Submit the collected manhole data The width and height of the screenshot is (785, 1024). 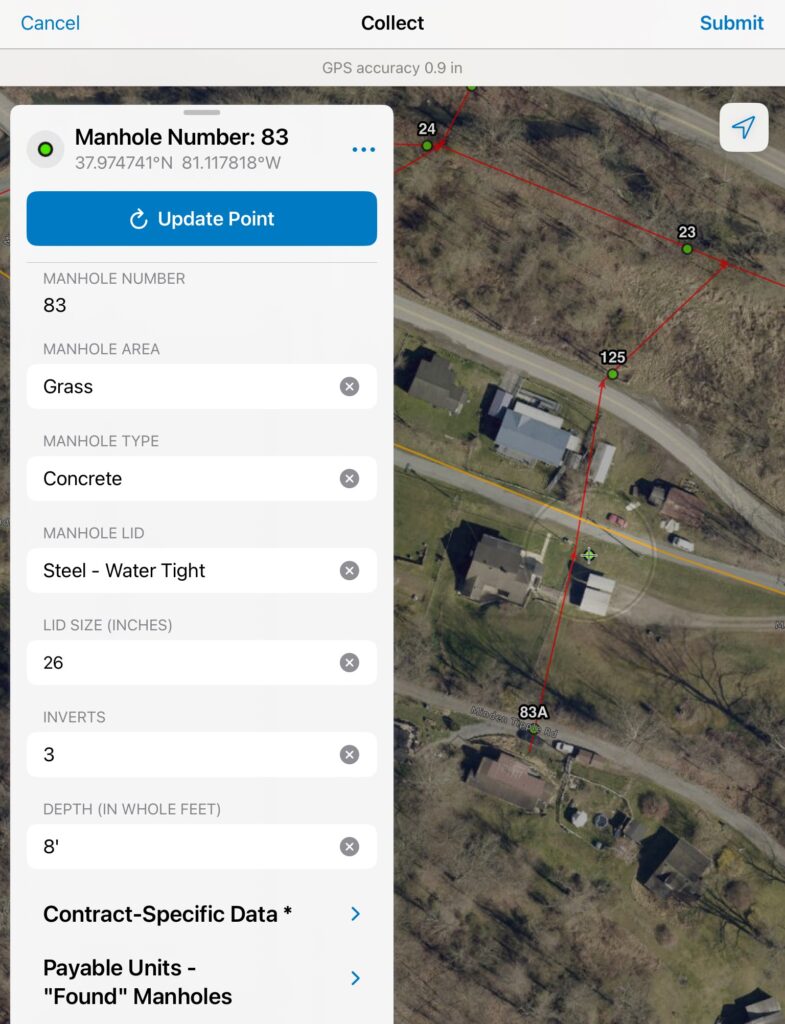731,23
